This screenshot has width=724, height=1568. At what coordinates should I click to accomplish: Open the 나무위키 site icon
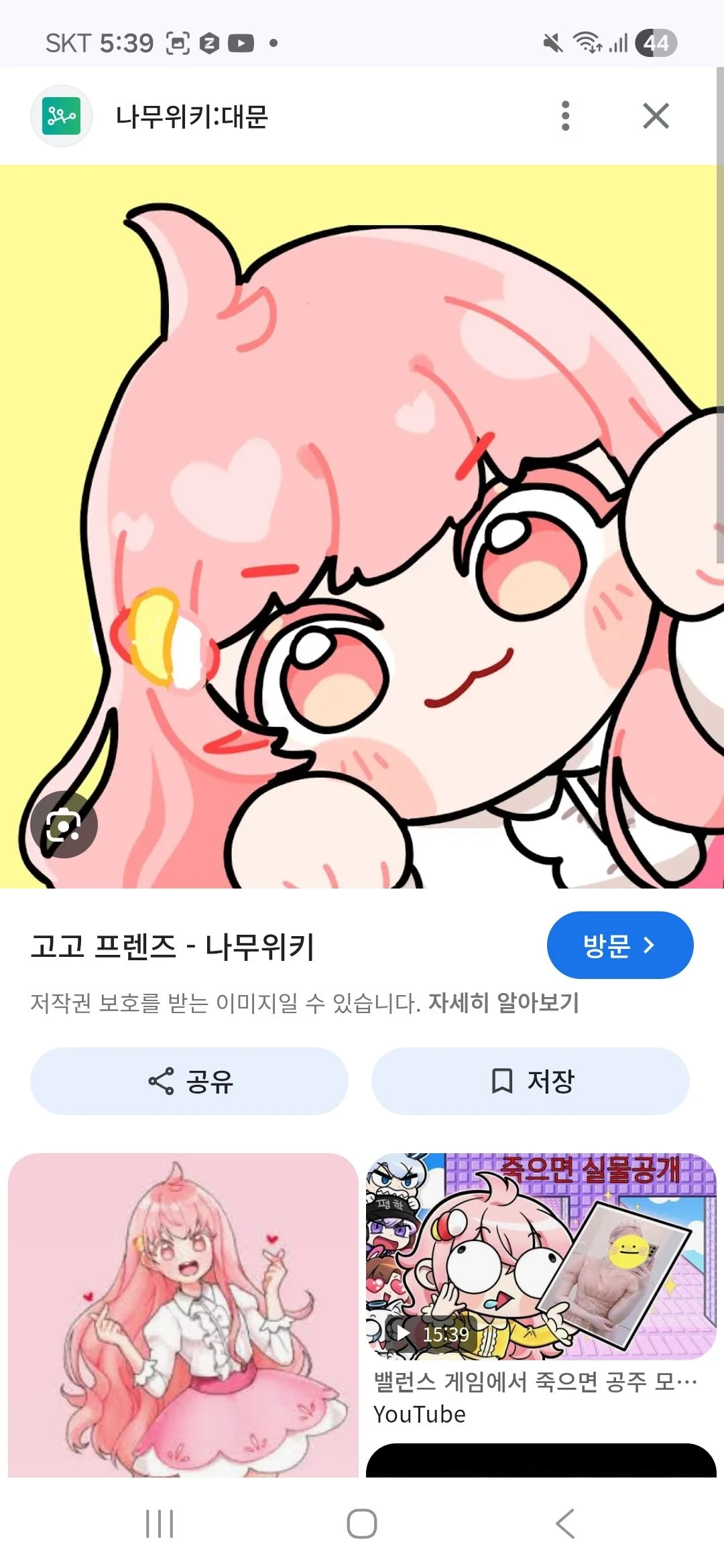tap(61, 116)
